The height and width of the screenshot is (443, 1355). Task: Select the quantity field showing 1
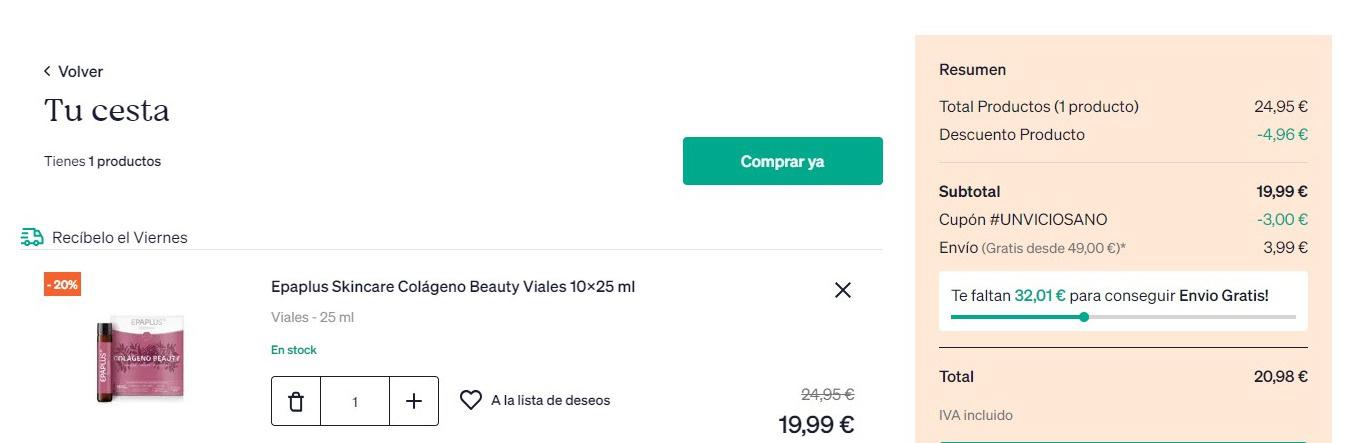click(355, 401)
